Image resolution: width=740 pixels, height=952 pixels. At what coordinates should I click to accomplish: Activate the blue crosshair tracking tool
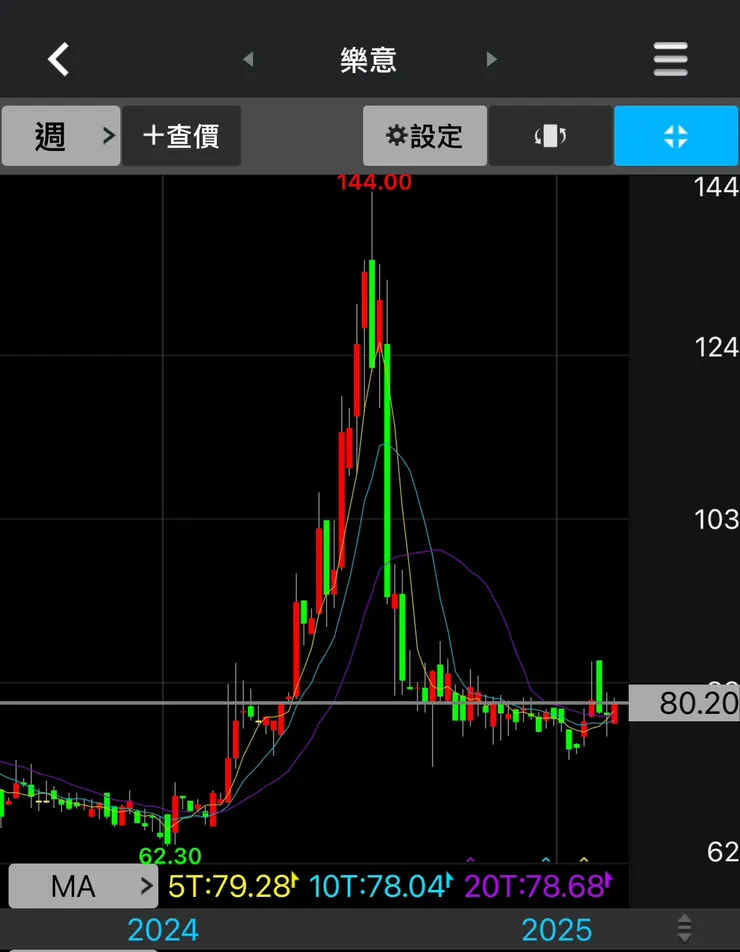point(676,136)
